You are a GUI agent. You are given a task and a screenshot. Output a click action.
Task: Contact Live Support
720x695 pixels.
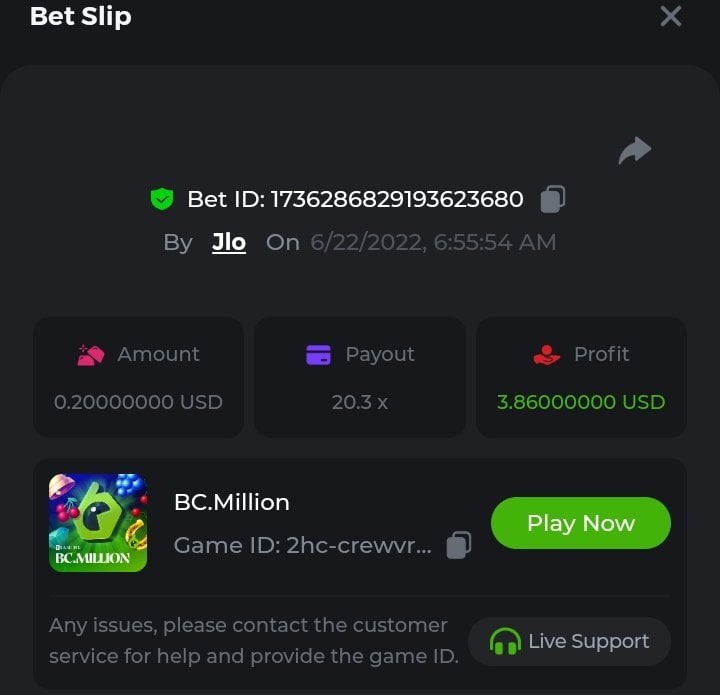tap(569, 641)
